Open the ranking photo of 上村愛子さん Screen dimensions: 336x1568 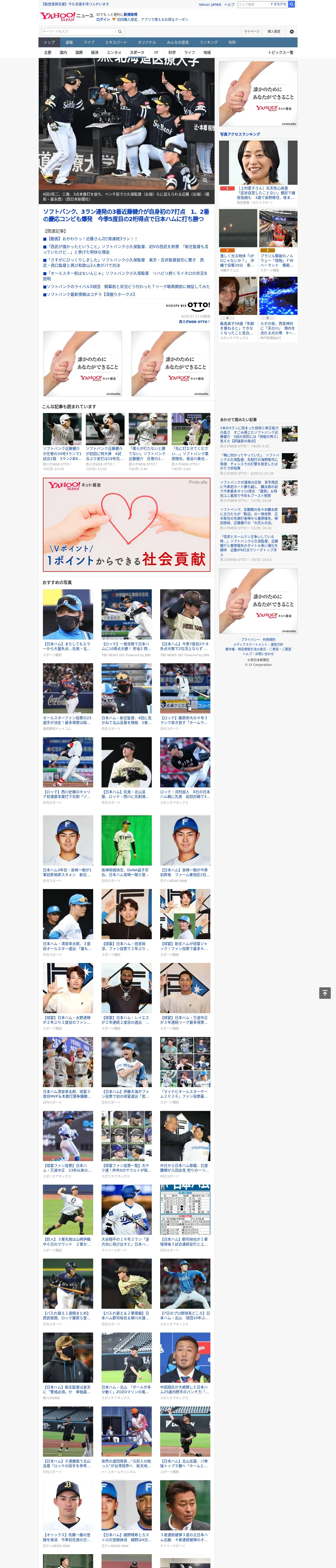tap(258, 163)
